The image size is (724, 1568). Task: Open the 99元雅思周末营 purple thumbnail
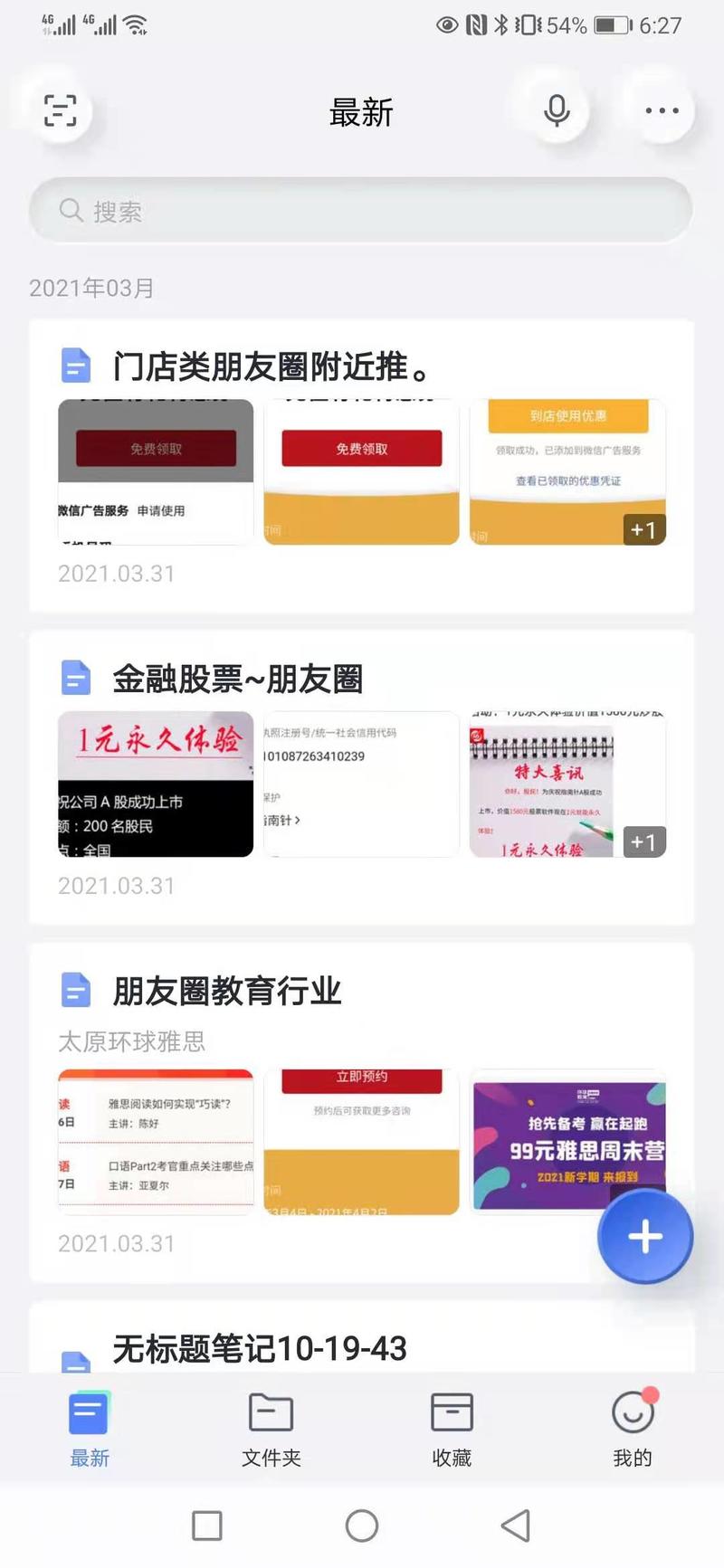coord(567,1141)
